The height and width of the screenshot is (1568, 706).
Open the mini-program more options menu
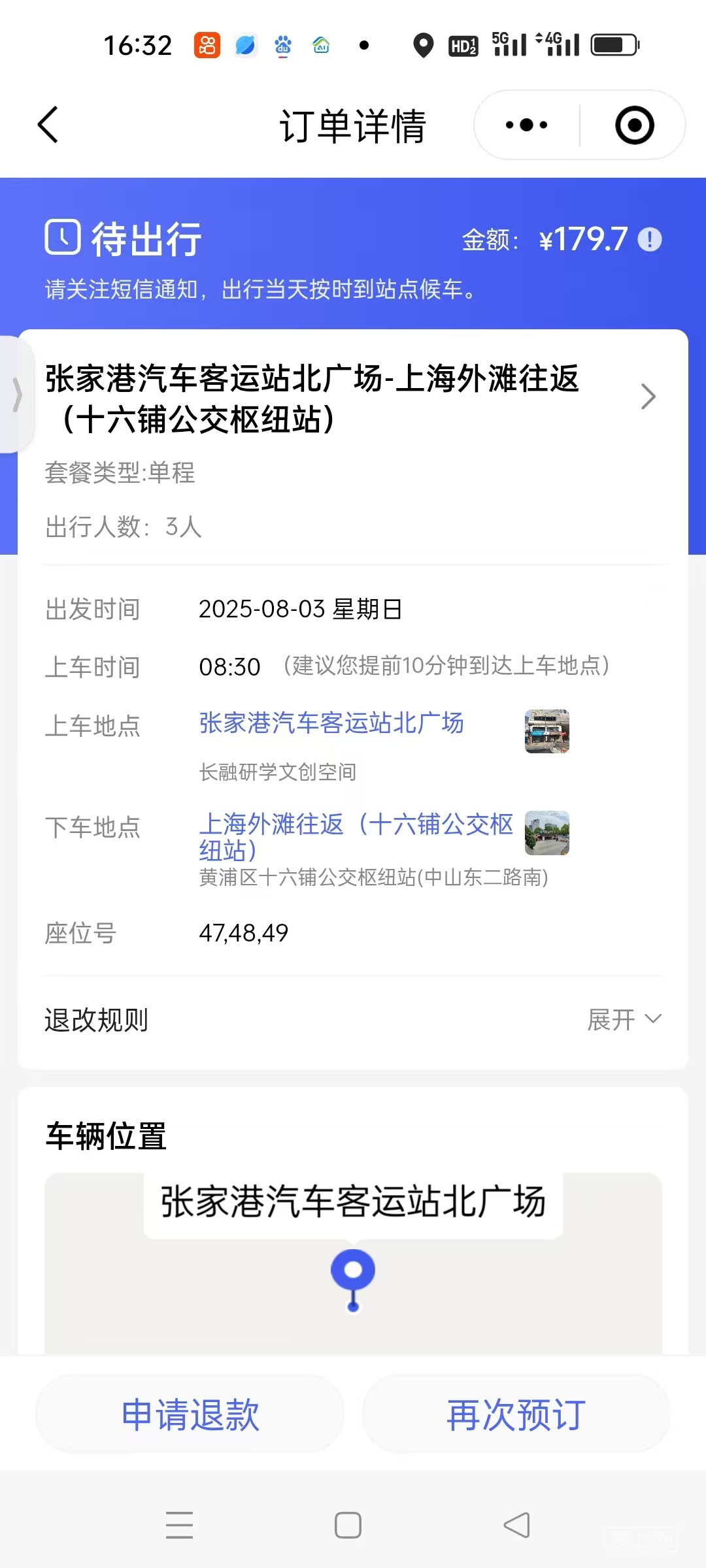coord(527,125)
